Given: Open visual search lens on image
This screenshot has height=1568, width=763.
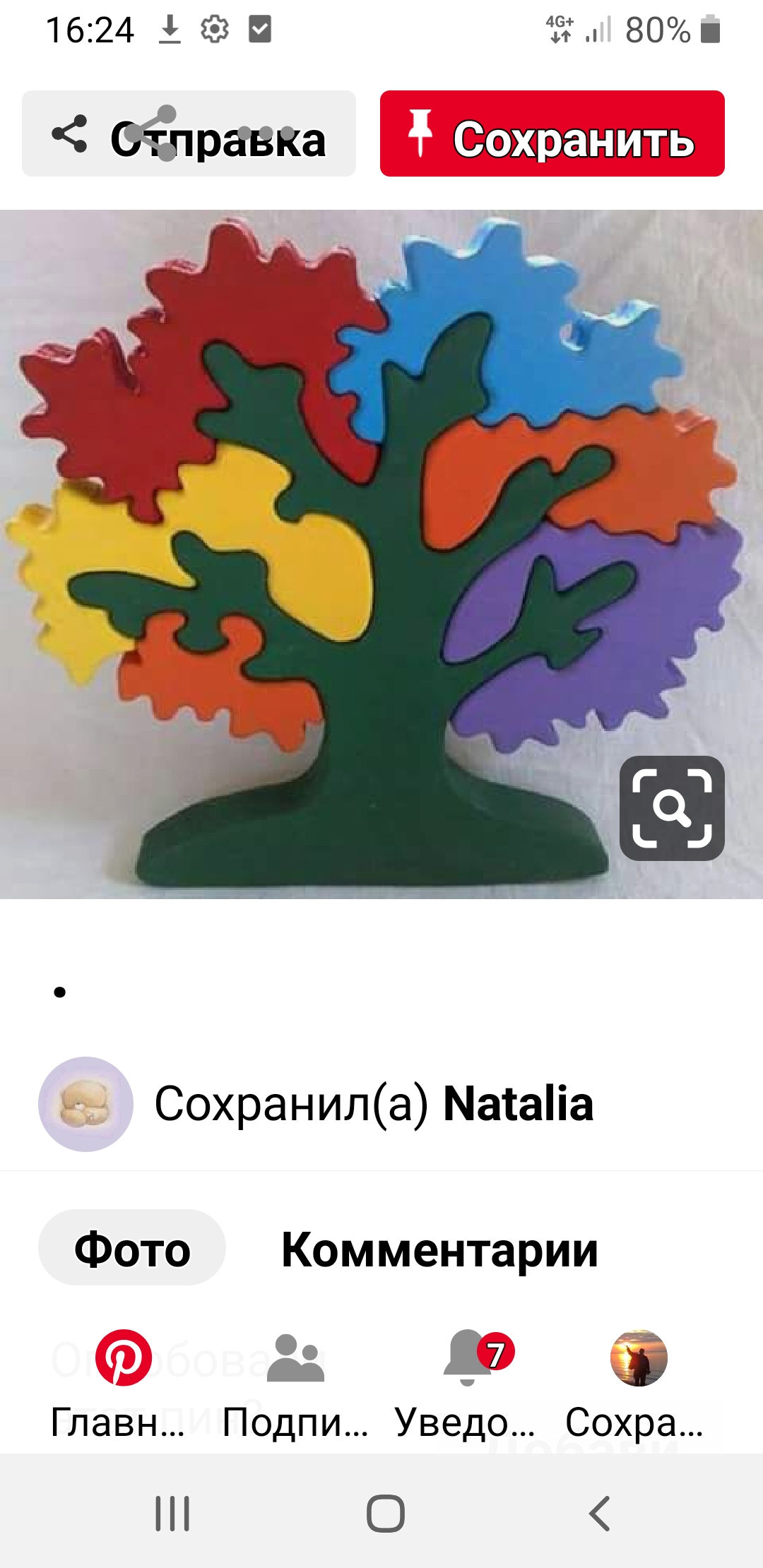Looking at the screenshot, I should [671, 808].
